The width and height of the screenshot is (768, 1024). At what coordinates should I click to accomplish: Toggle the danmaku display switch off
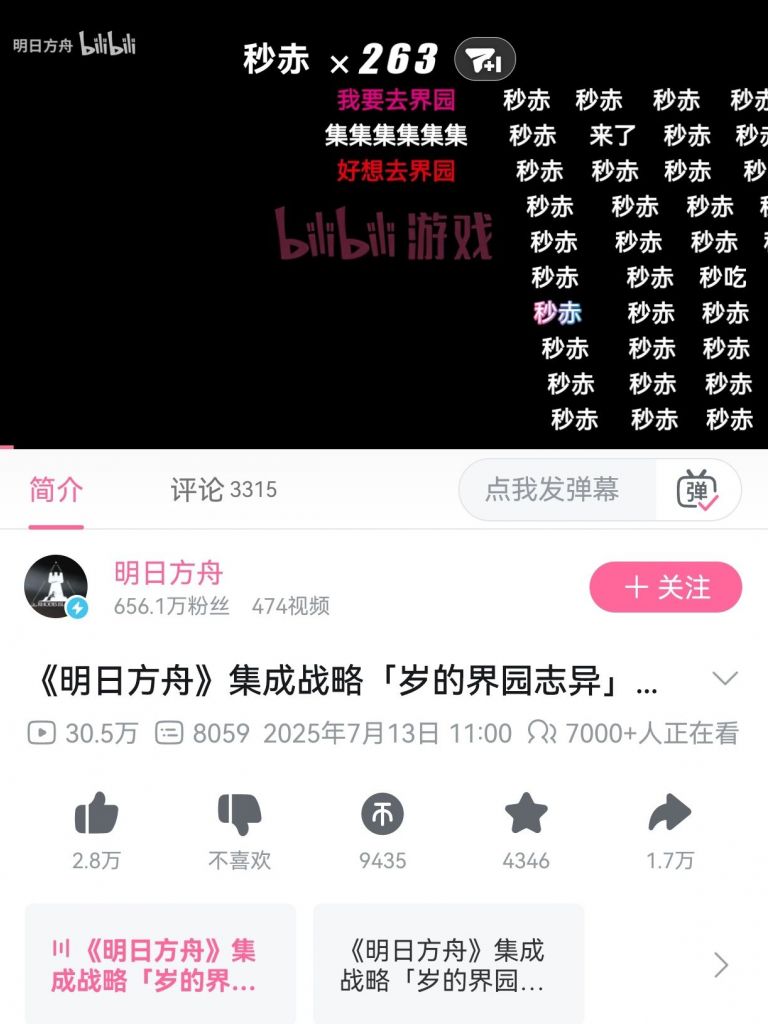700,490
